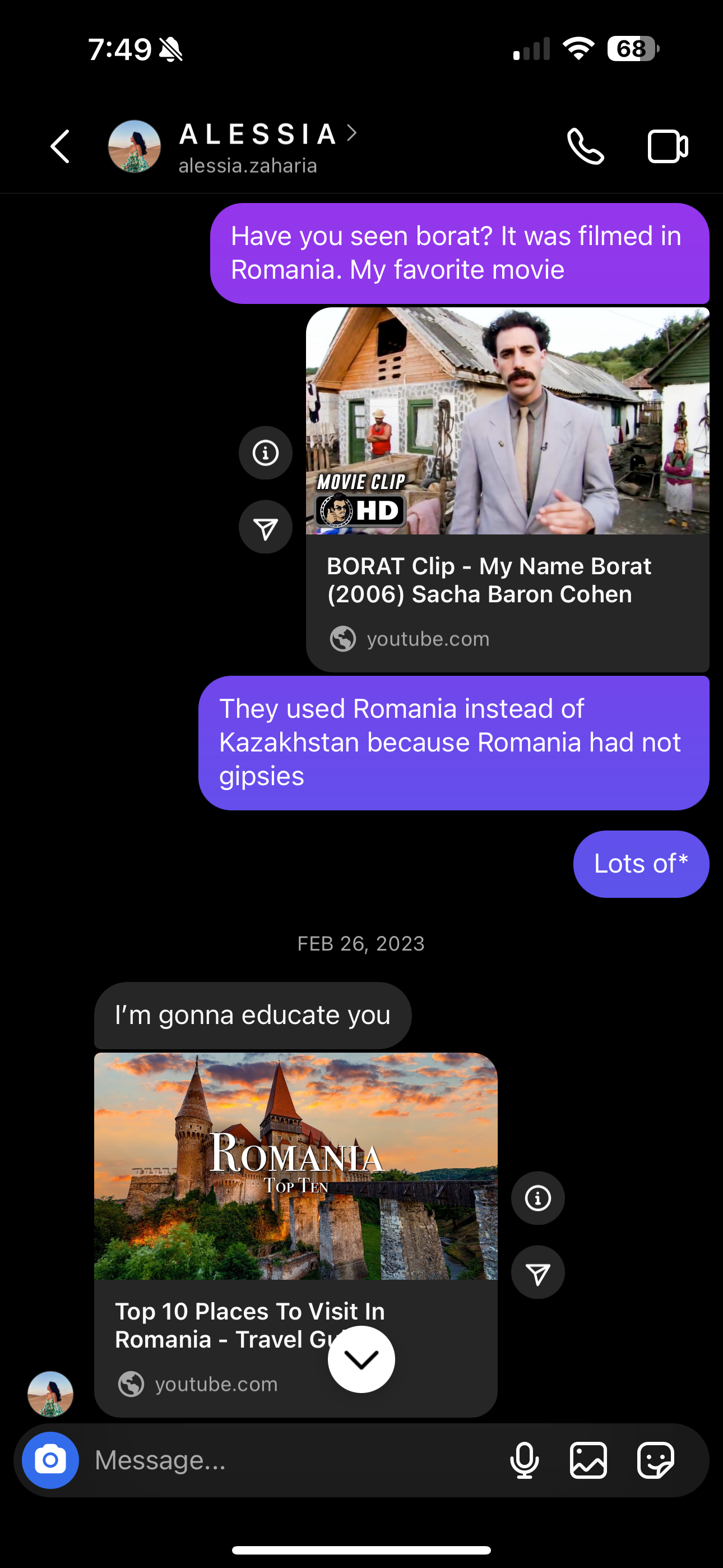Focus the Message text field
This screenshot has width=723, height=1568.
(292, 1460)
